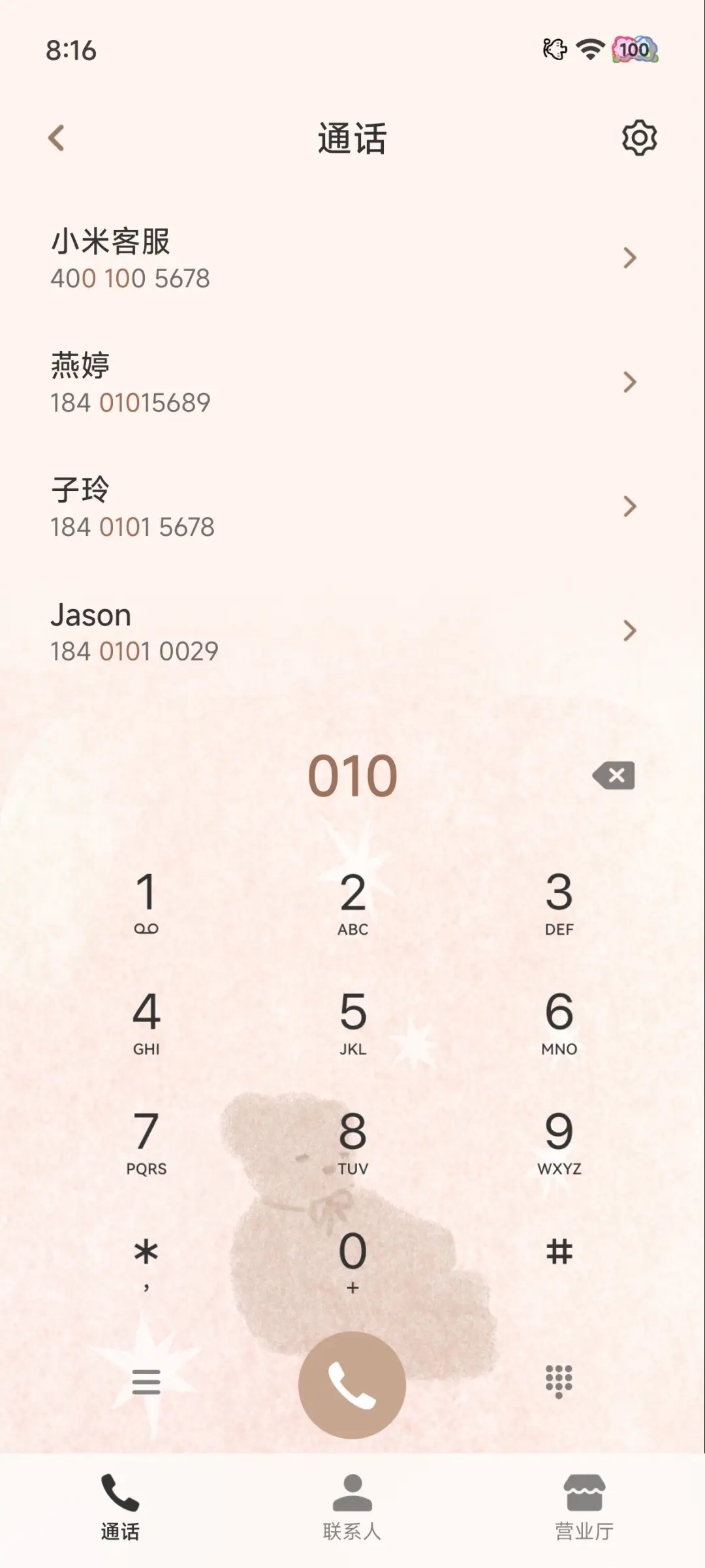Expand details for 小米客服 call record
The width and height of the screenshot is (705, 1568).
coord(630,259)
